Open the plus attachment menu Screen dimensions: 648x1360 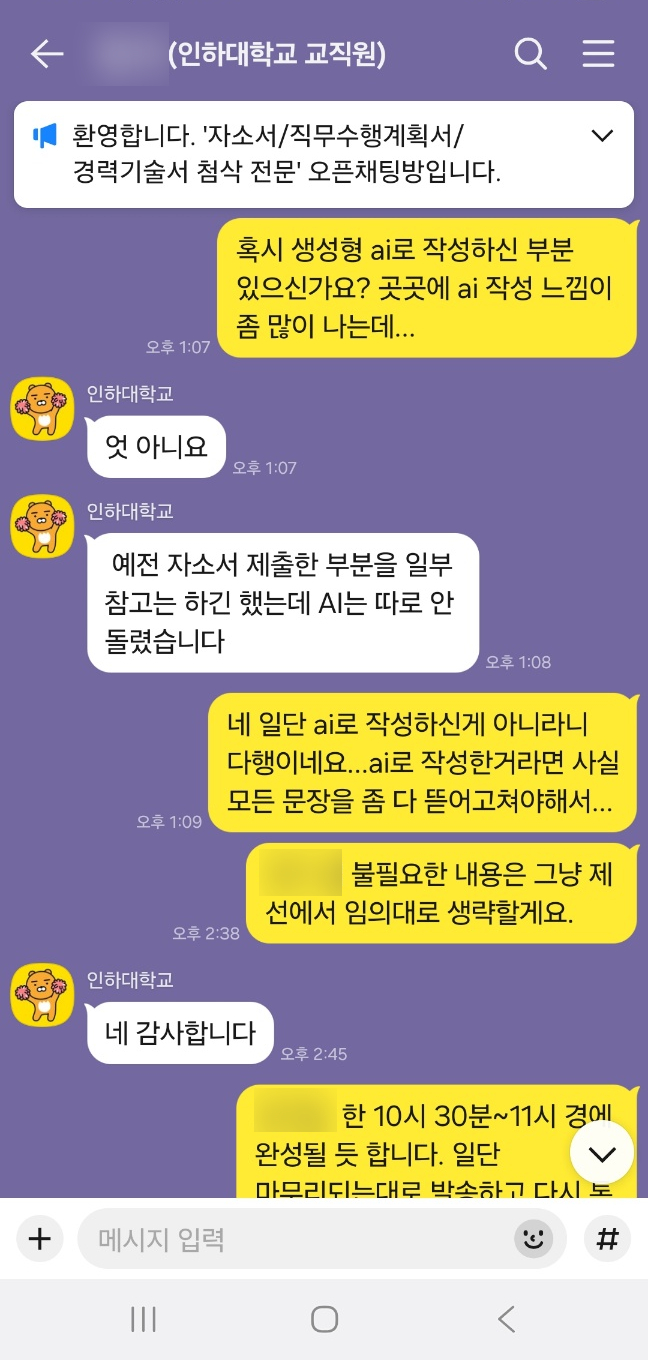(40, 1240)
